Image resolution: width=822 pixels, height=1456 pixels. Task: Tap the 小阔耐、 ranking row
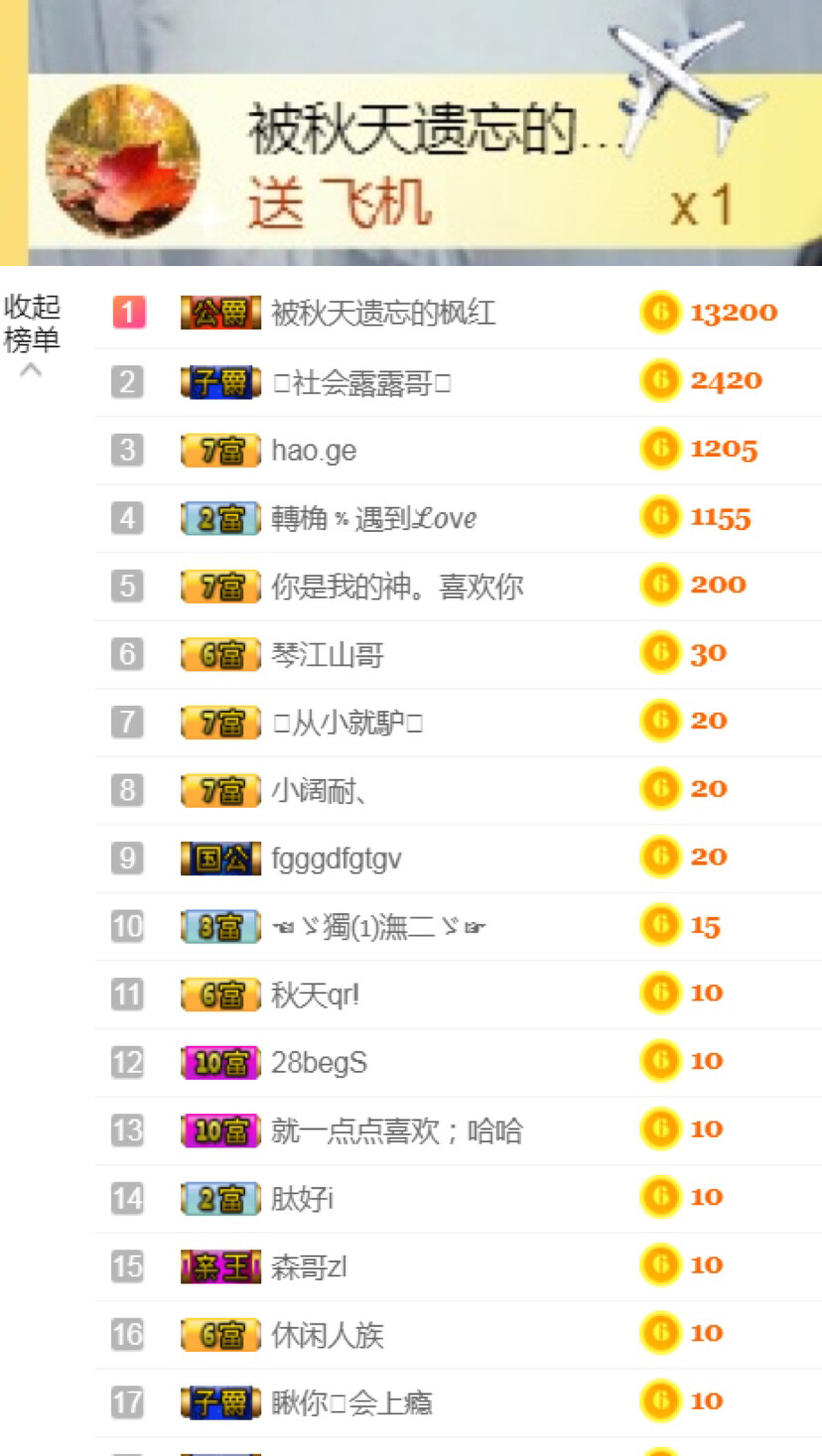[x=320, y=791]
